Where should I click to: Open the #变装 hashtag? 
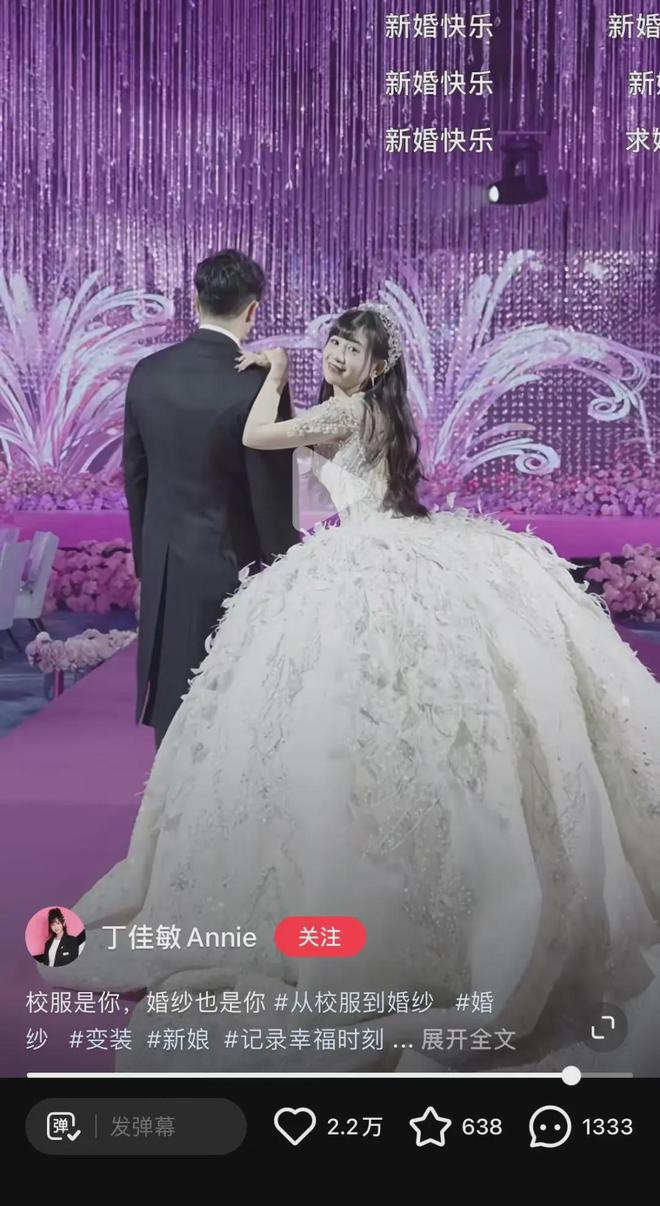(x=101, y=1040)
